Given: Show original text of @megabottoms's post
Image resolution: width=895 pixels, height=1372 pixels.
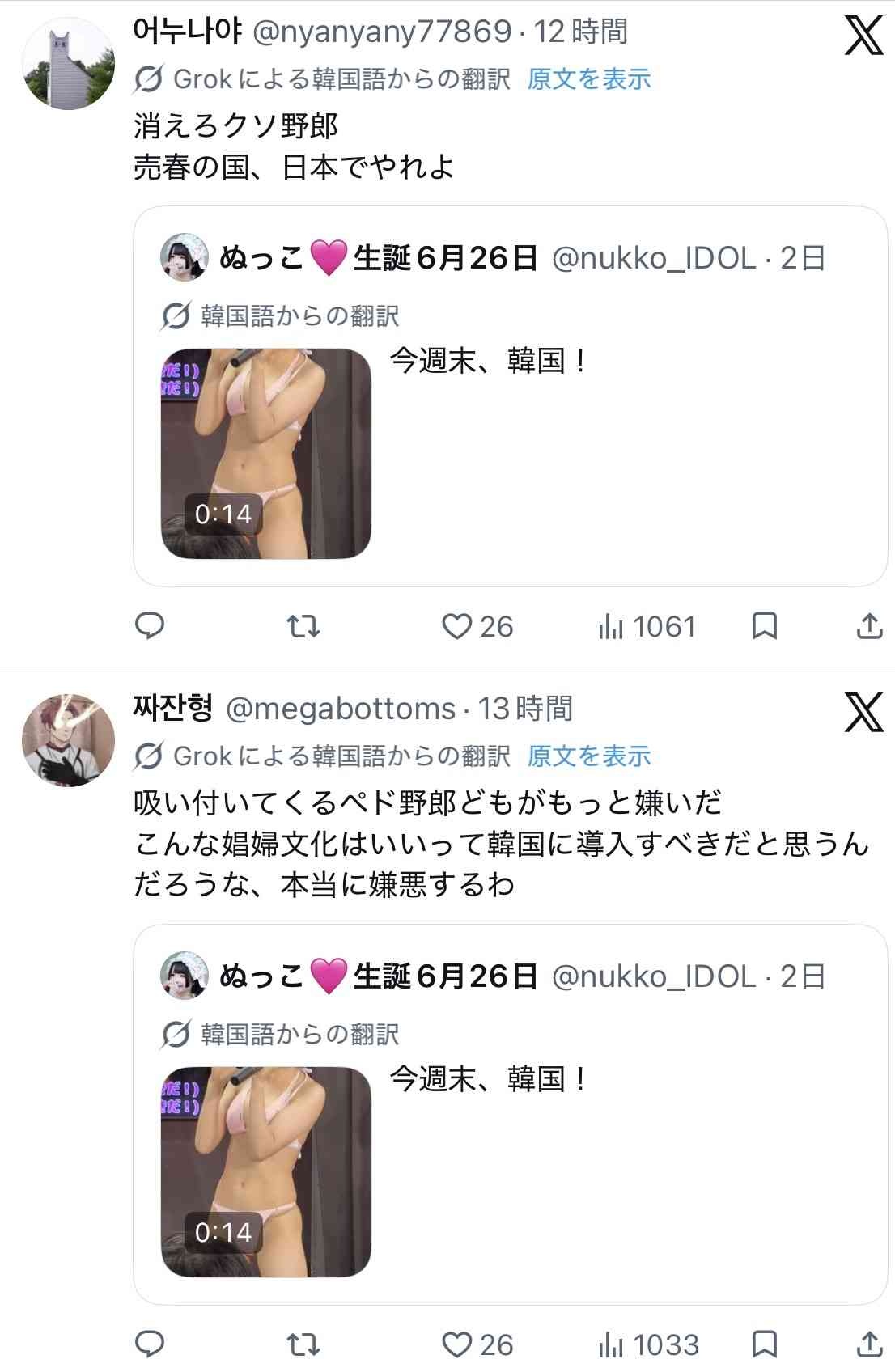Looking at the screenshot, I should (588, 756).
